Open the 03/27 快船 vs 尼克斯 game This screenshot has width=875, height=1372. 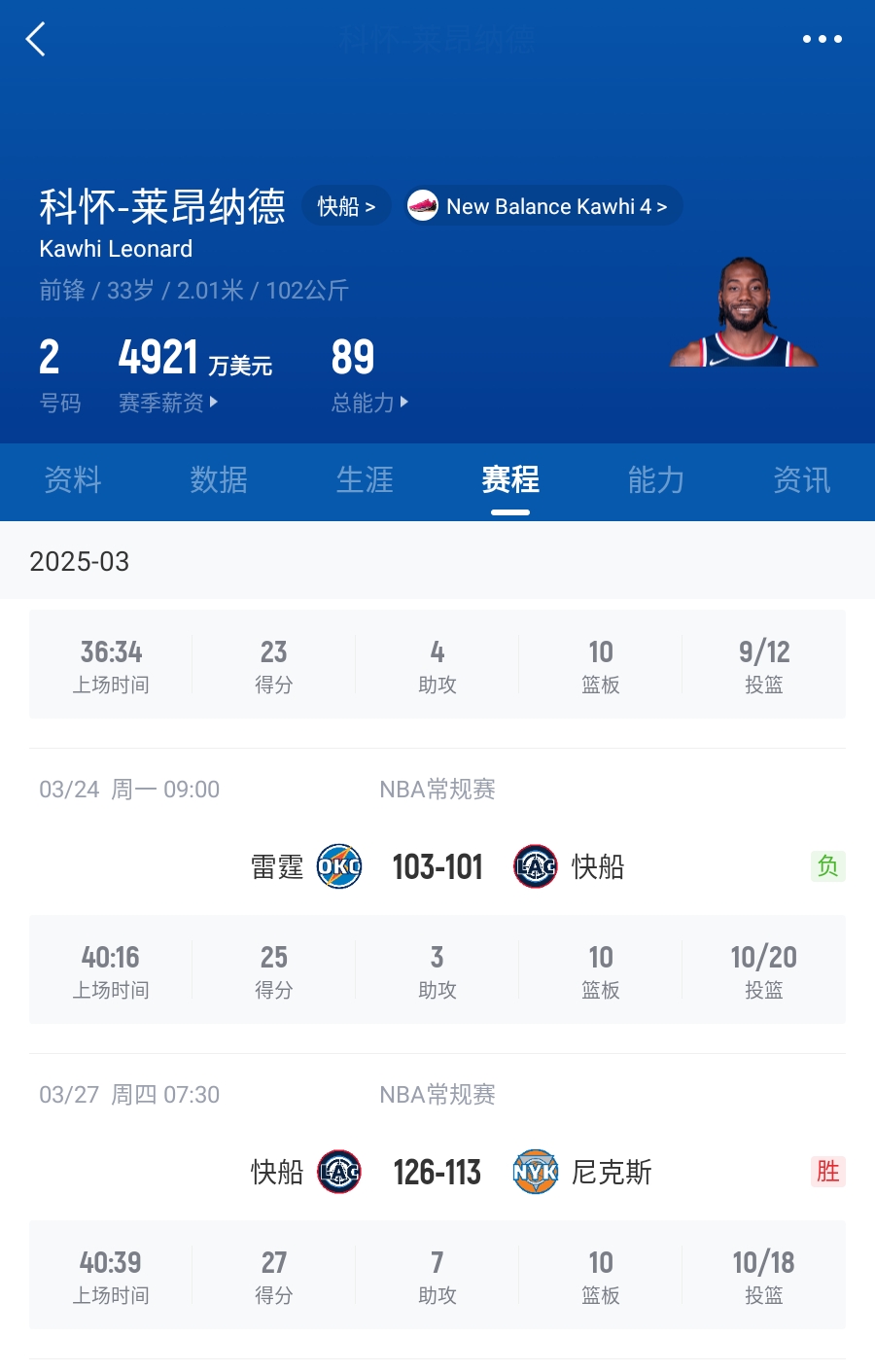click(x=437, y=1172)
